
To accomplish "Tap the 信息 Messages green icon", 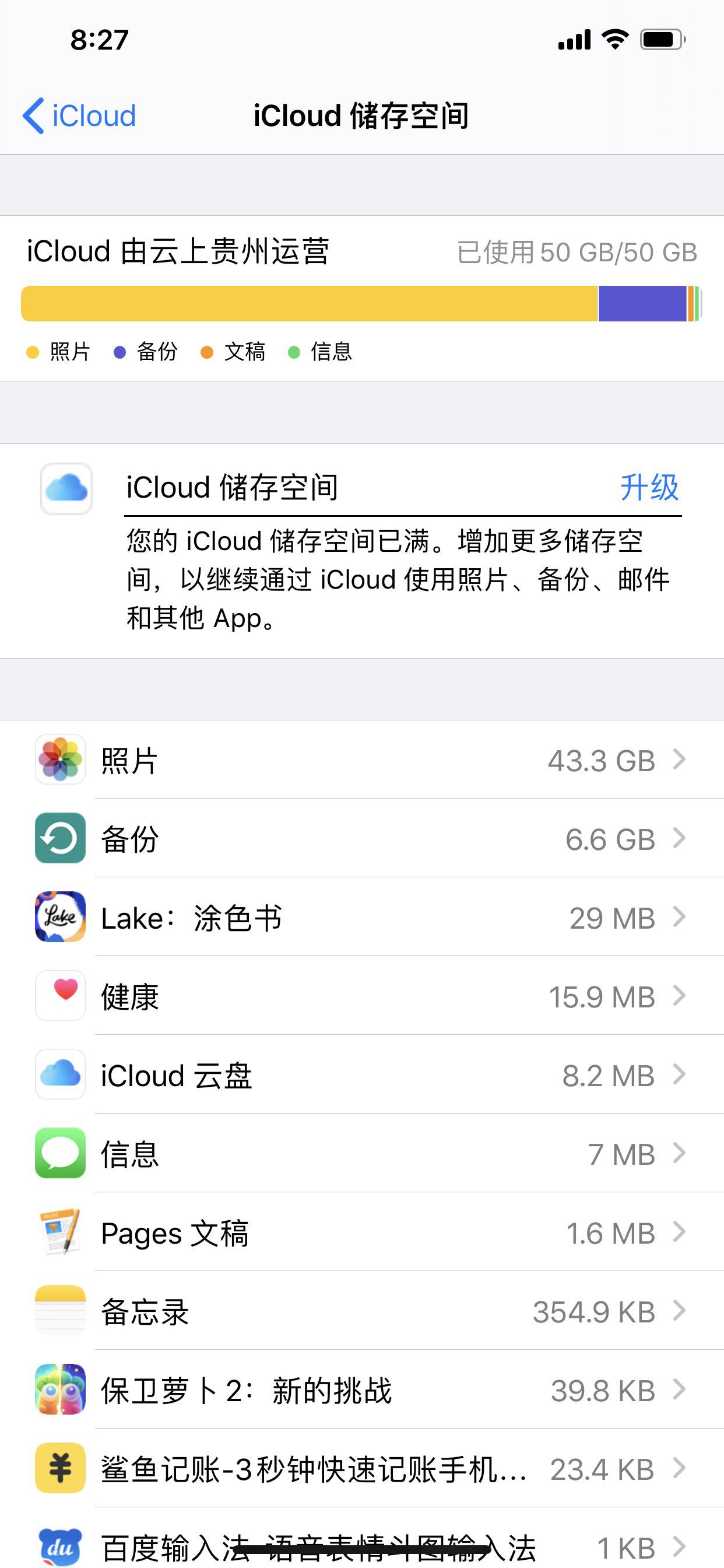I will coord(59,1153).
